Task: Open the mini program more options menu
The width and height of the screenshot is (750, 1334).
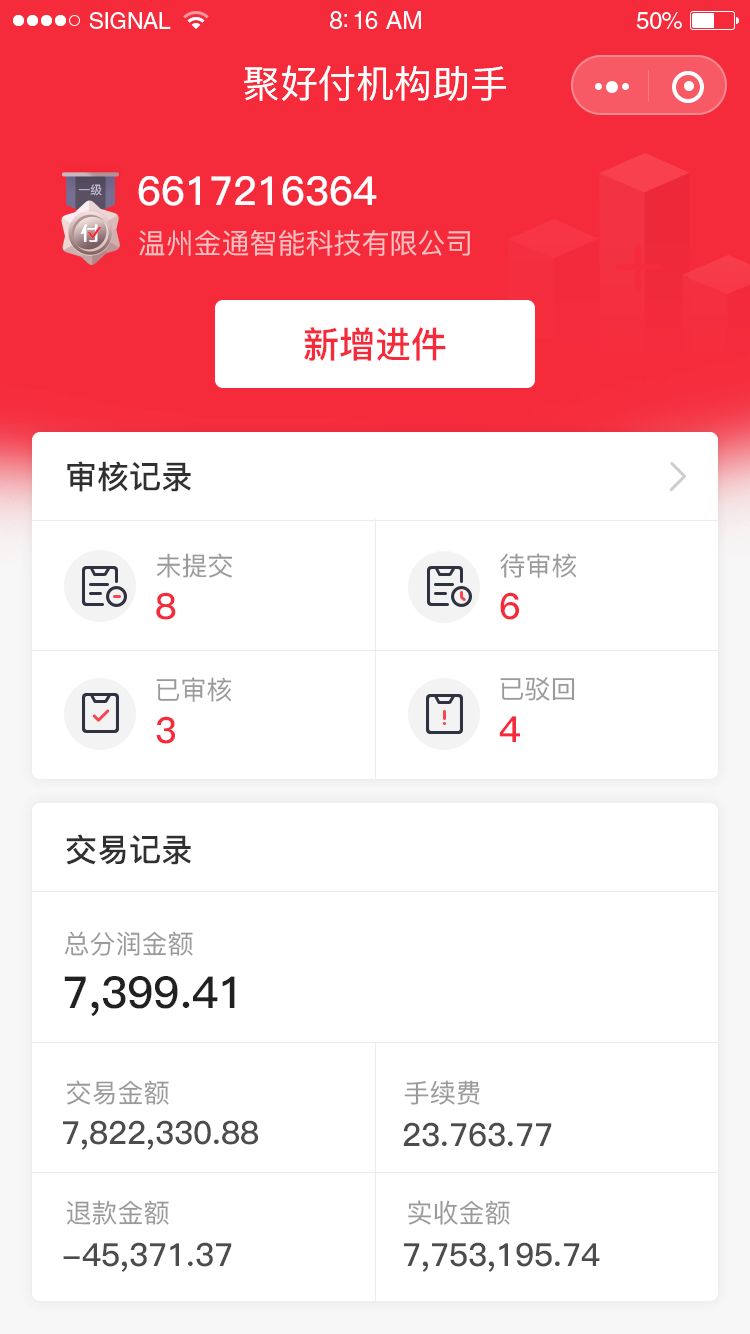Action: pyautogui.click(x=612, y=87)
